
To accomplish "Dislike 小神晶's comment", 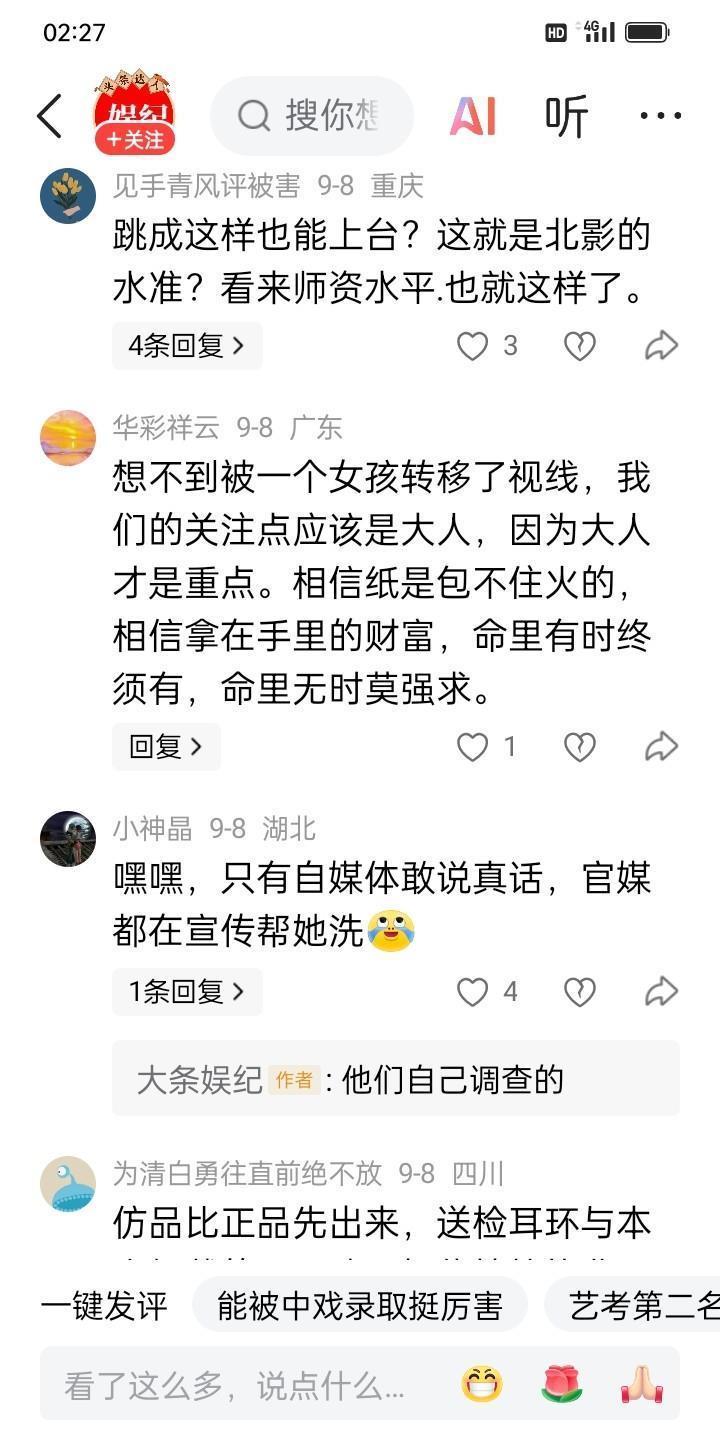I will [x=580, y=991].
